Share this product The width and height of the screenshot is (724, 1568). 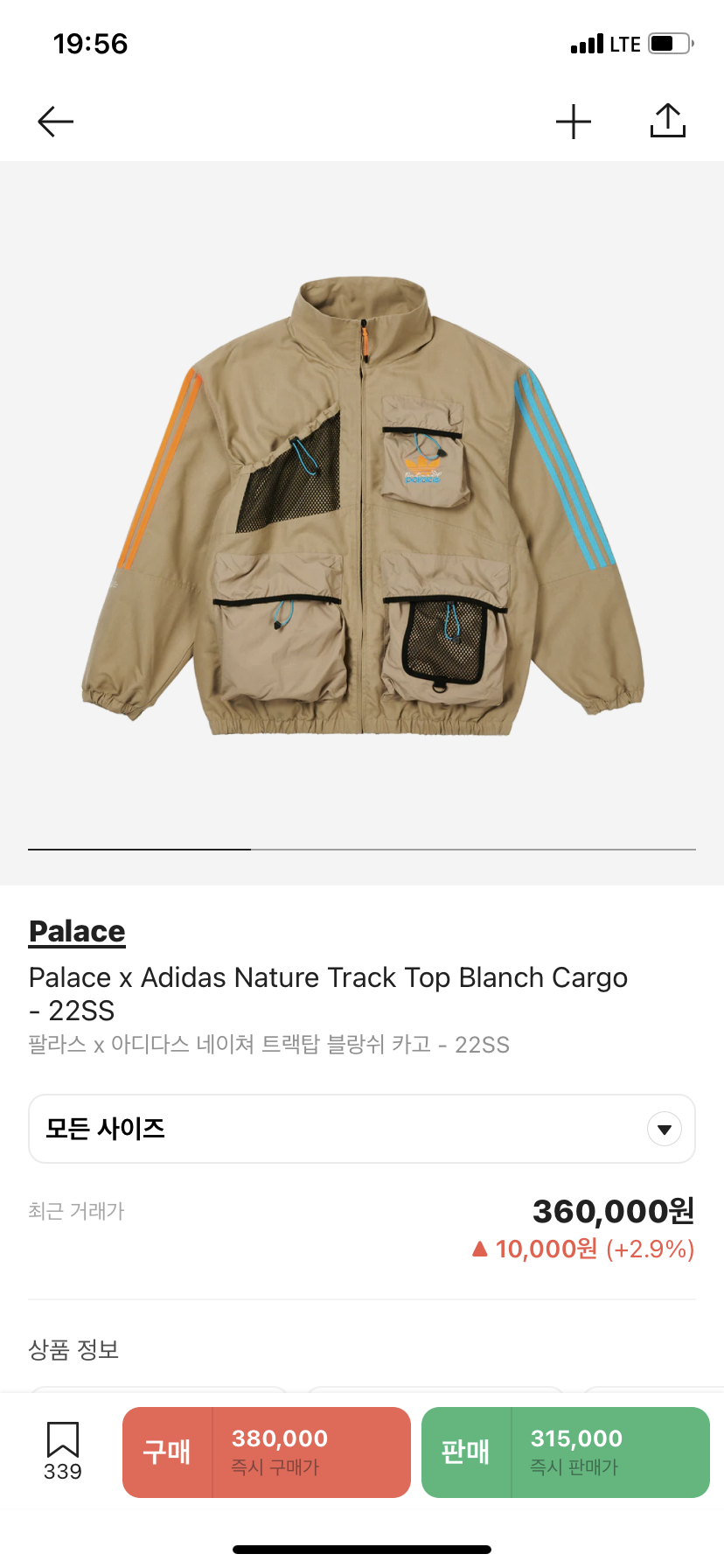click(668, 121)
